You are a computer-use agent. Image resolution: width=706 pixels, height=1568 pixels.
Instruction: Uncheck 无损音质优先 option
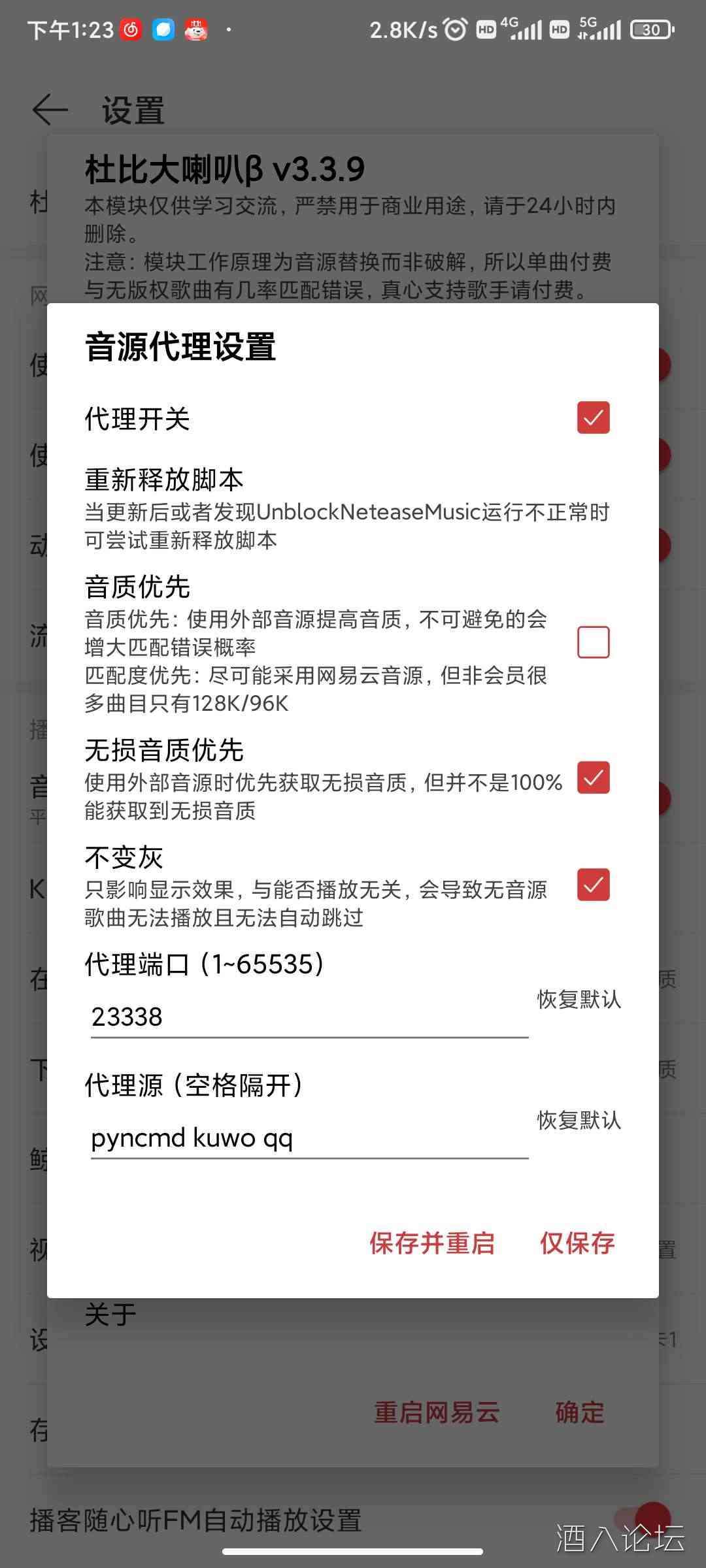593,777
